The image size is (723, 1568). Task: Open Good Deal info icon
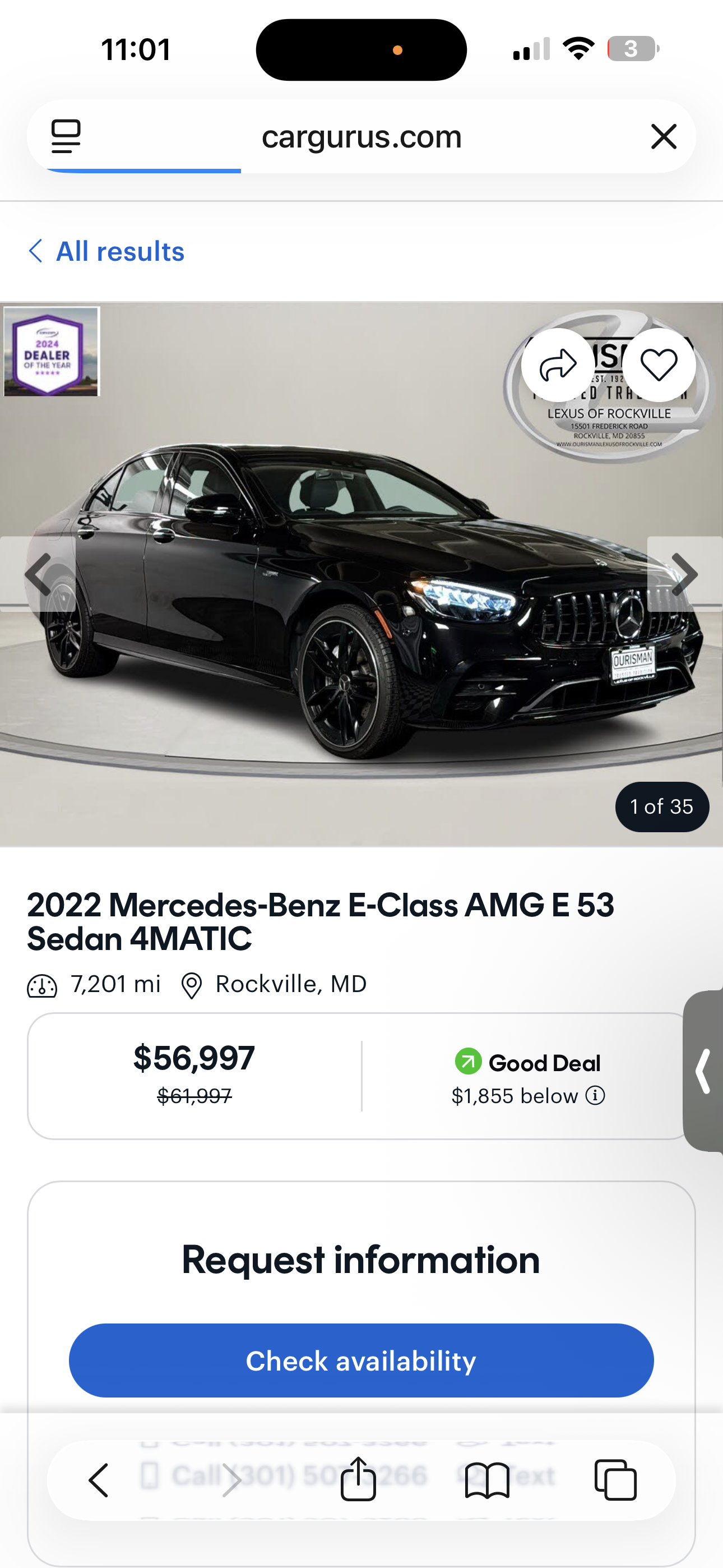(595, 1096)
